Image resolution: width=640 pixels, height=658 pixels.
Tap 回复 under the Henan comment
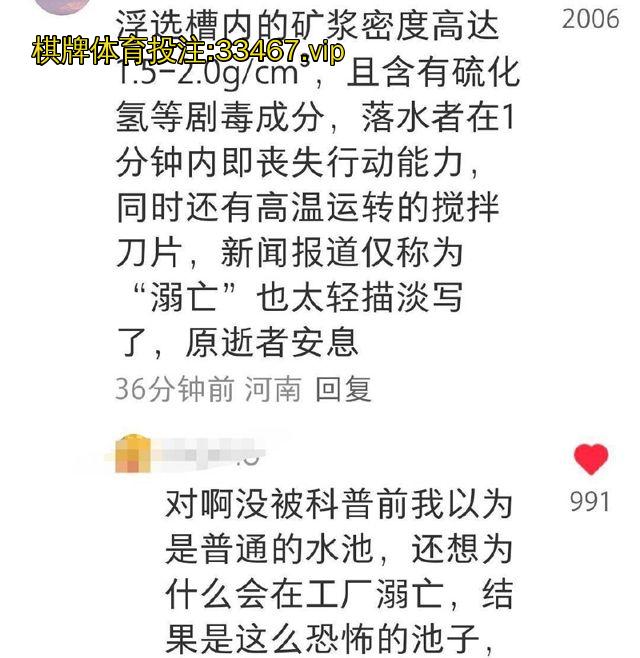click(343, 389)
